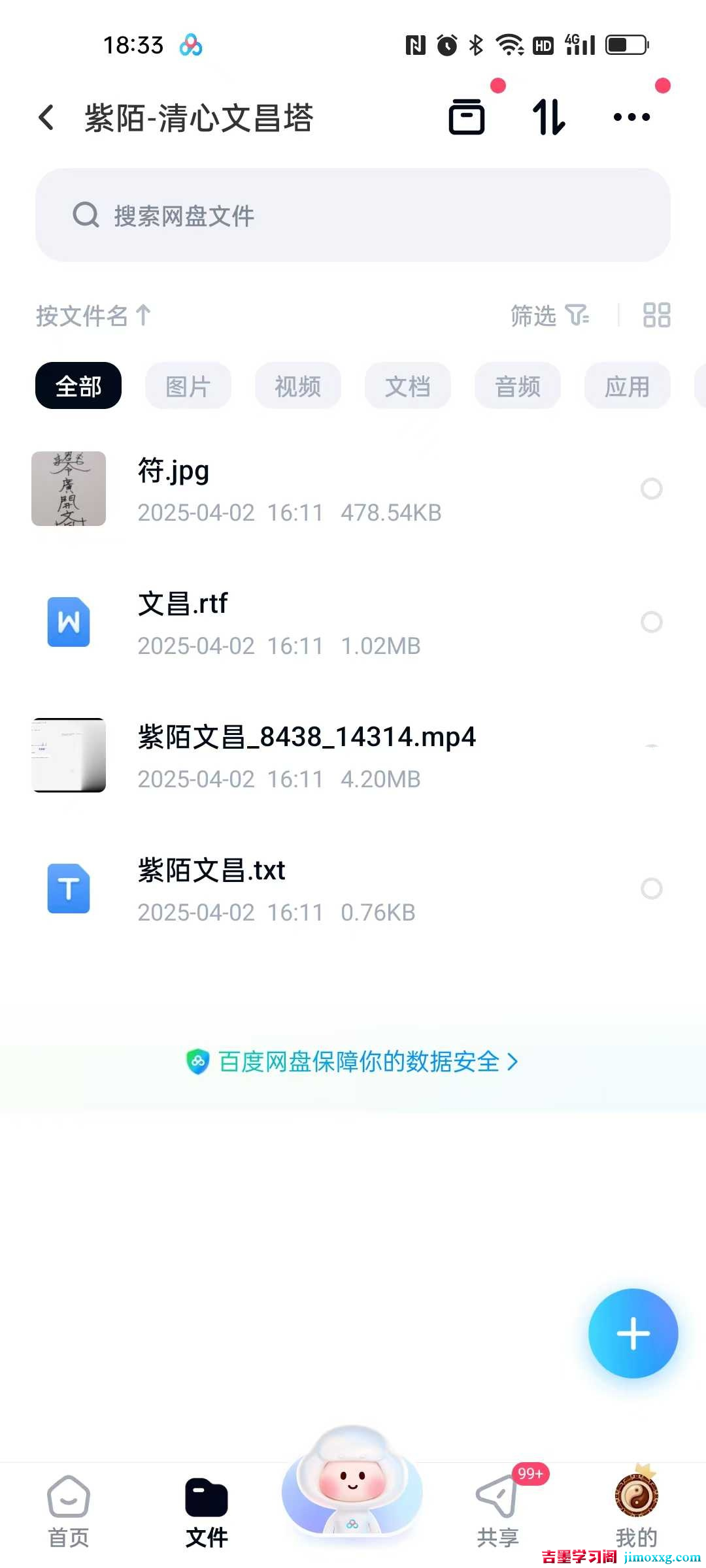The image size is (706, 1568).
Task: Open the AI assistant robot at bottom center
Action: tap(352, 1496)
